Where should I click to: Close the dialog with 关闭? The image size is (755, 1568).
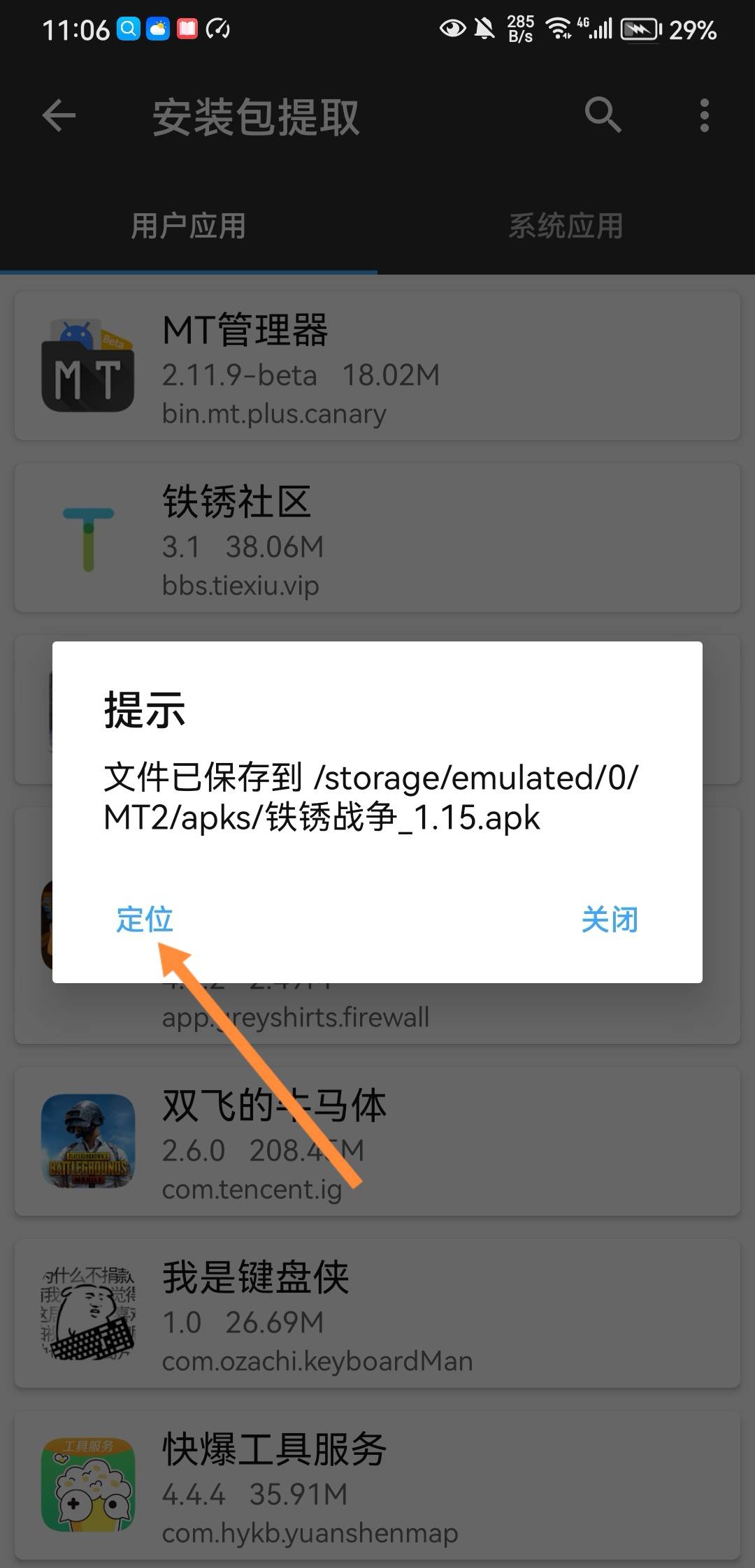610,920
